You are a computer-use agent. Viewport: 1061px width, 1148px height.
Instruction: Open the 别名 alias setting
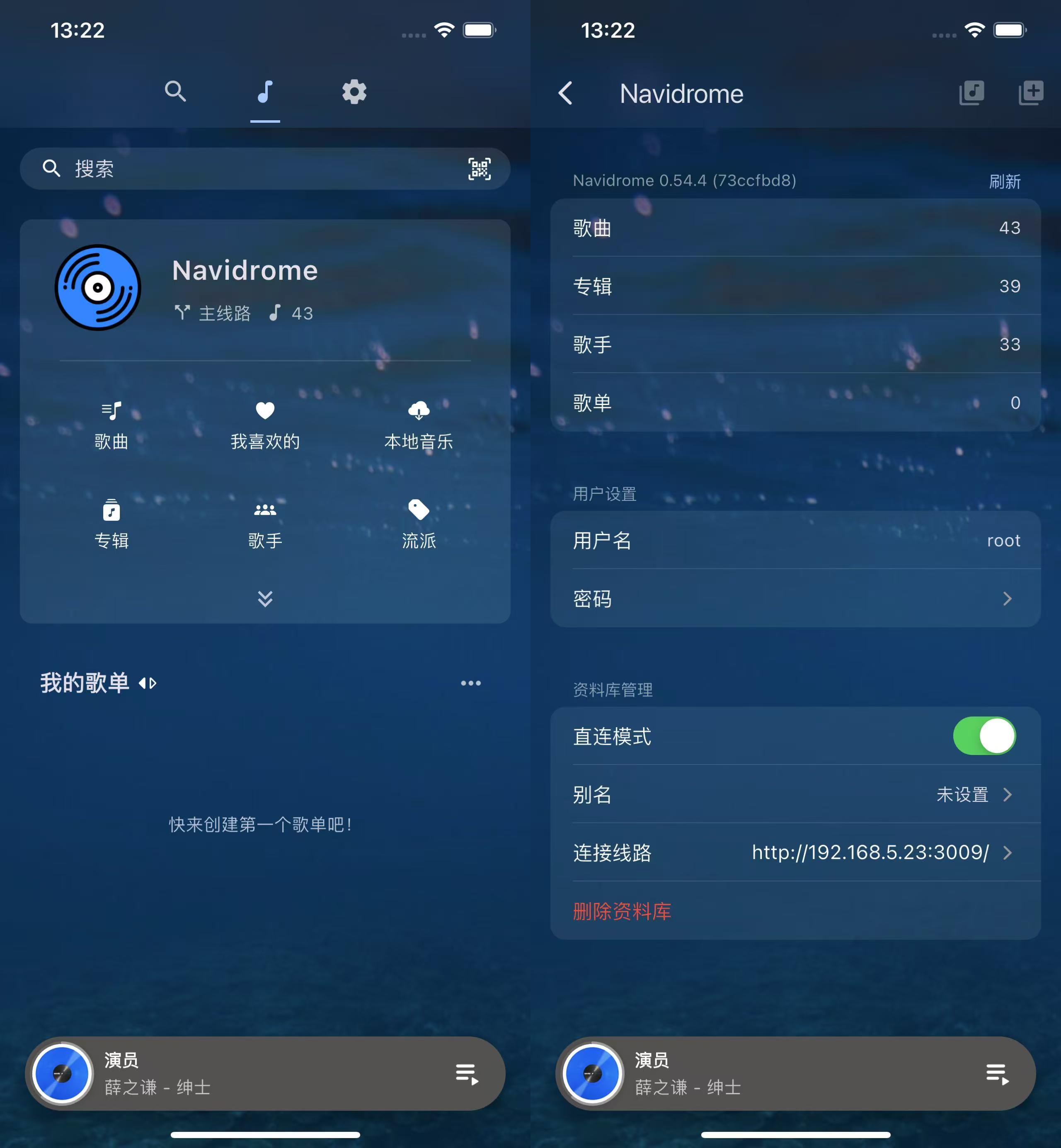795,795
